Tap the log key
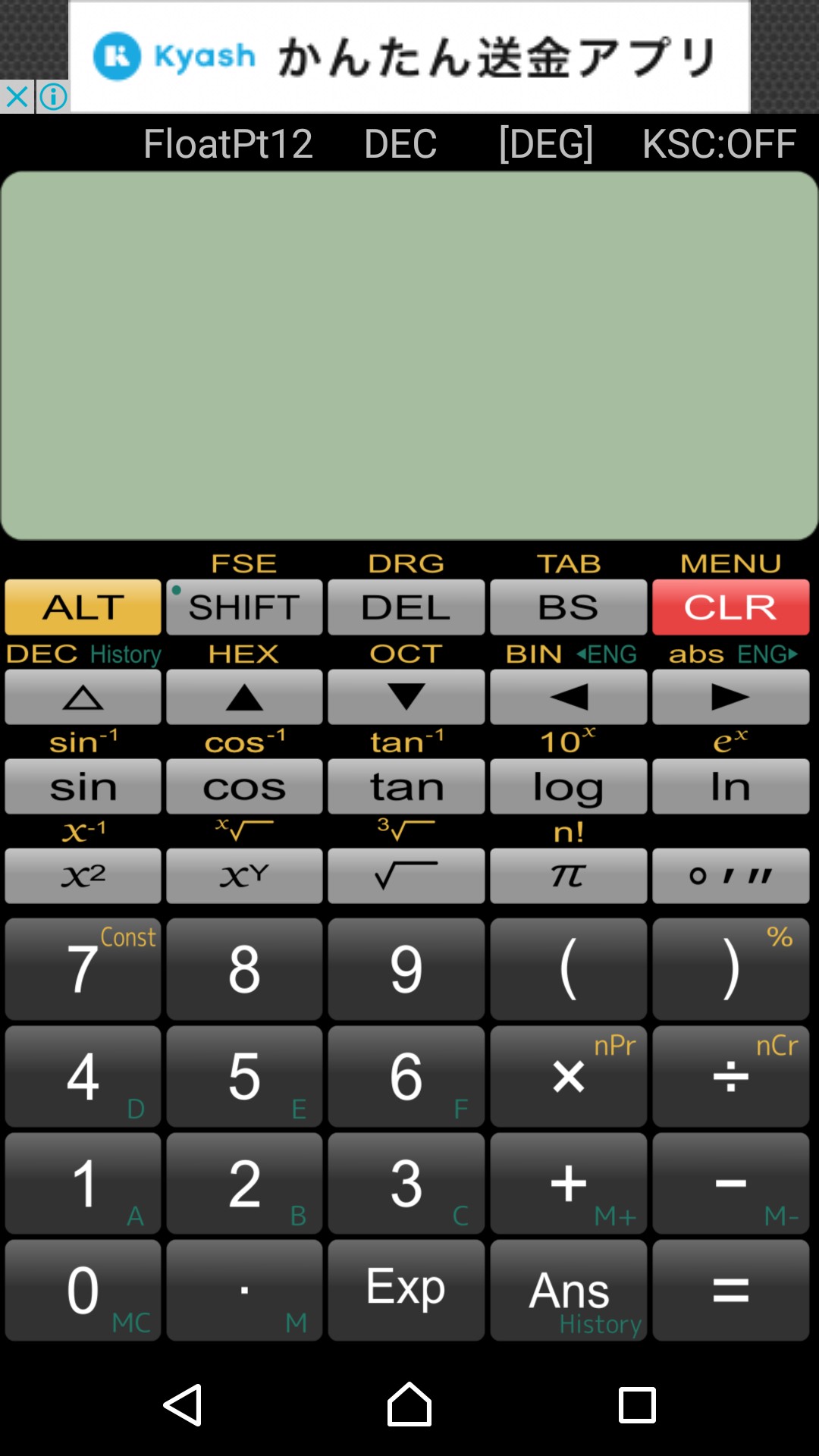 (568, 786)
